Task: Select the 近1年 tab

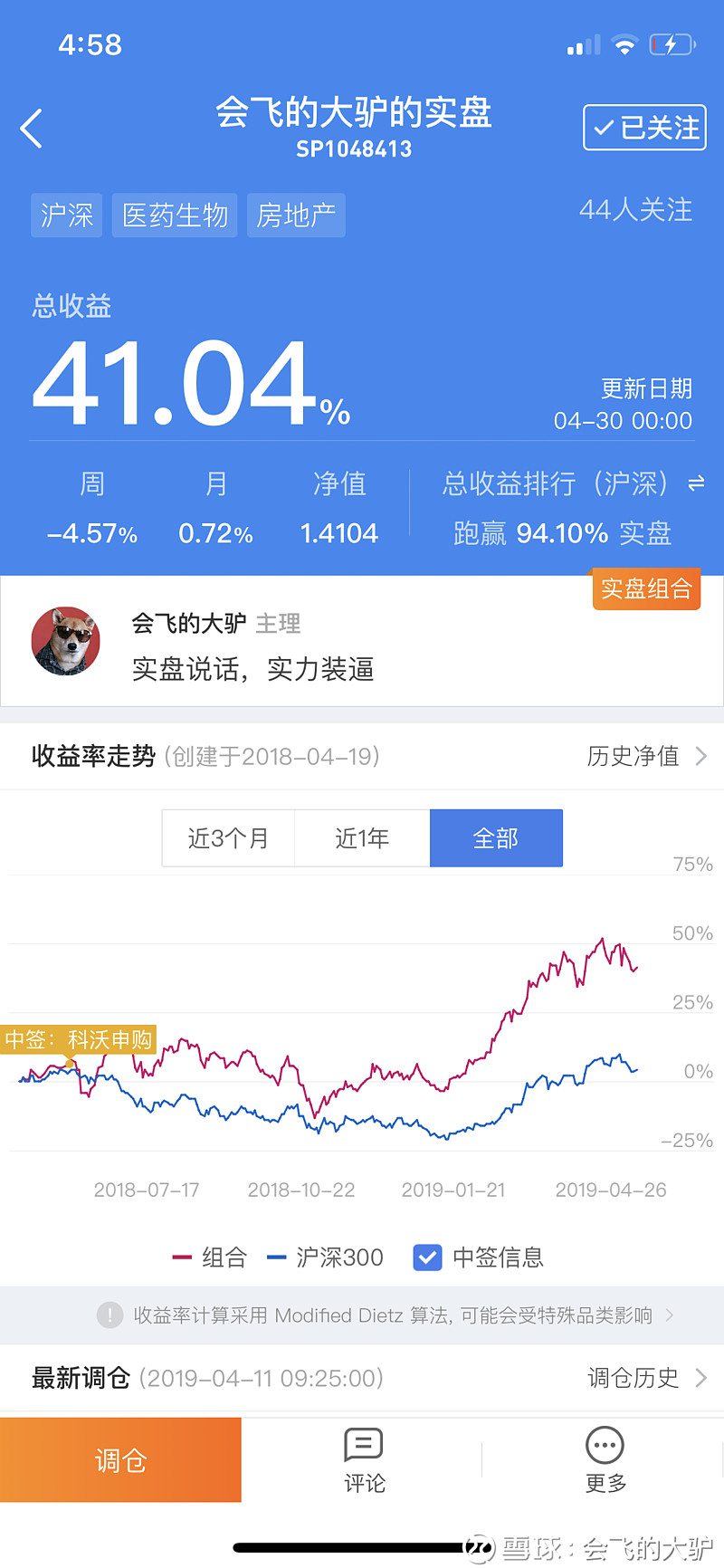Action: coord(361,838)
